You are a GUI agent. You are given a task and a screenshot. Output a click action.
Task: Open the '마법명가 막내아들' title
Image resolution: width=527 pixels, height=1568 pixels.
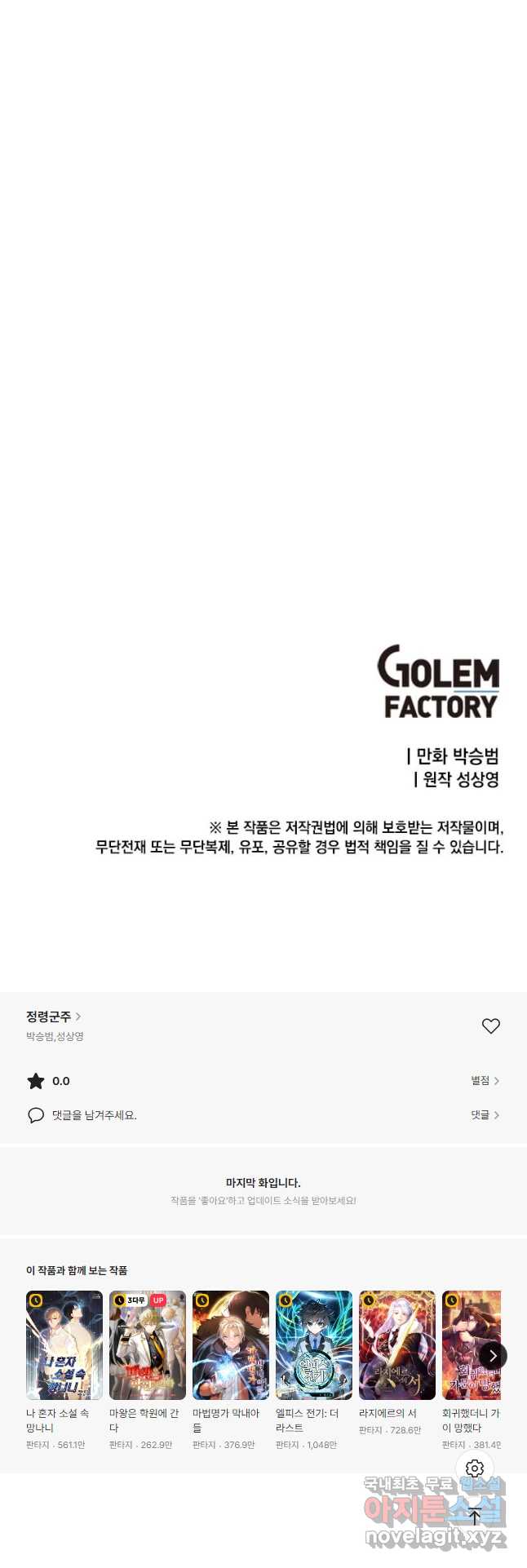click(x=231, y=1345)
